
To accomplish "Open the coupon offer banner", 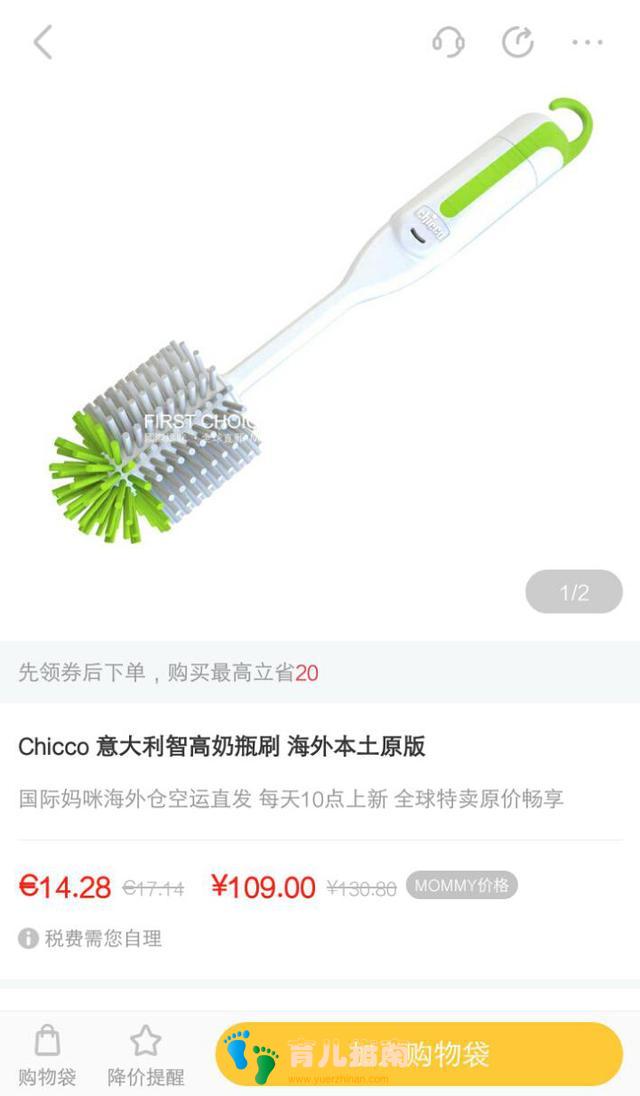I will (320, 672).
